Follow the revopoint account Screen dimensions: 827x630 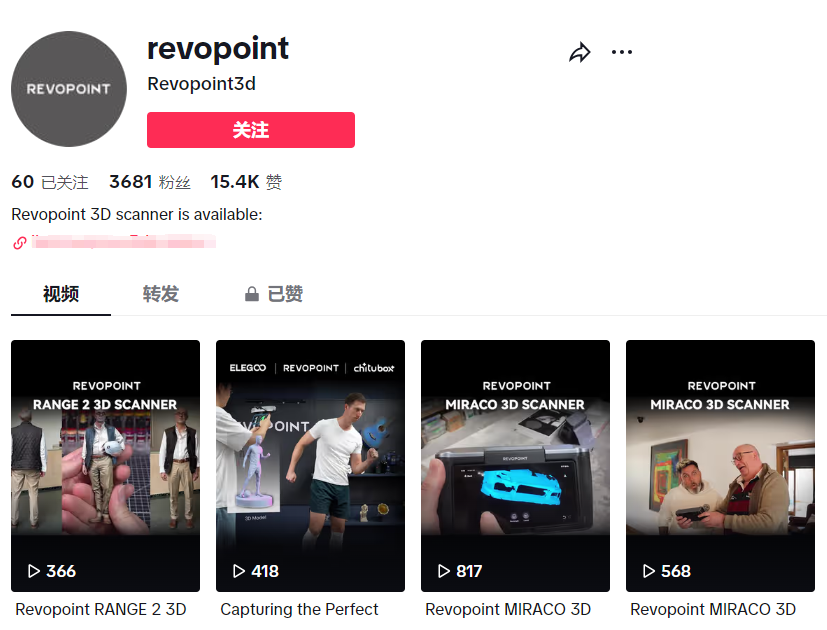click(x=250, y=130)
